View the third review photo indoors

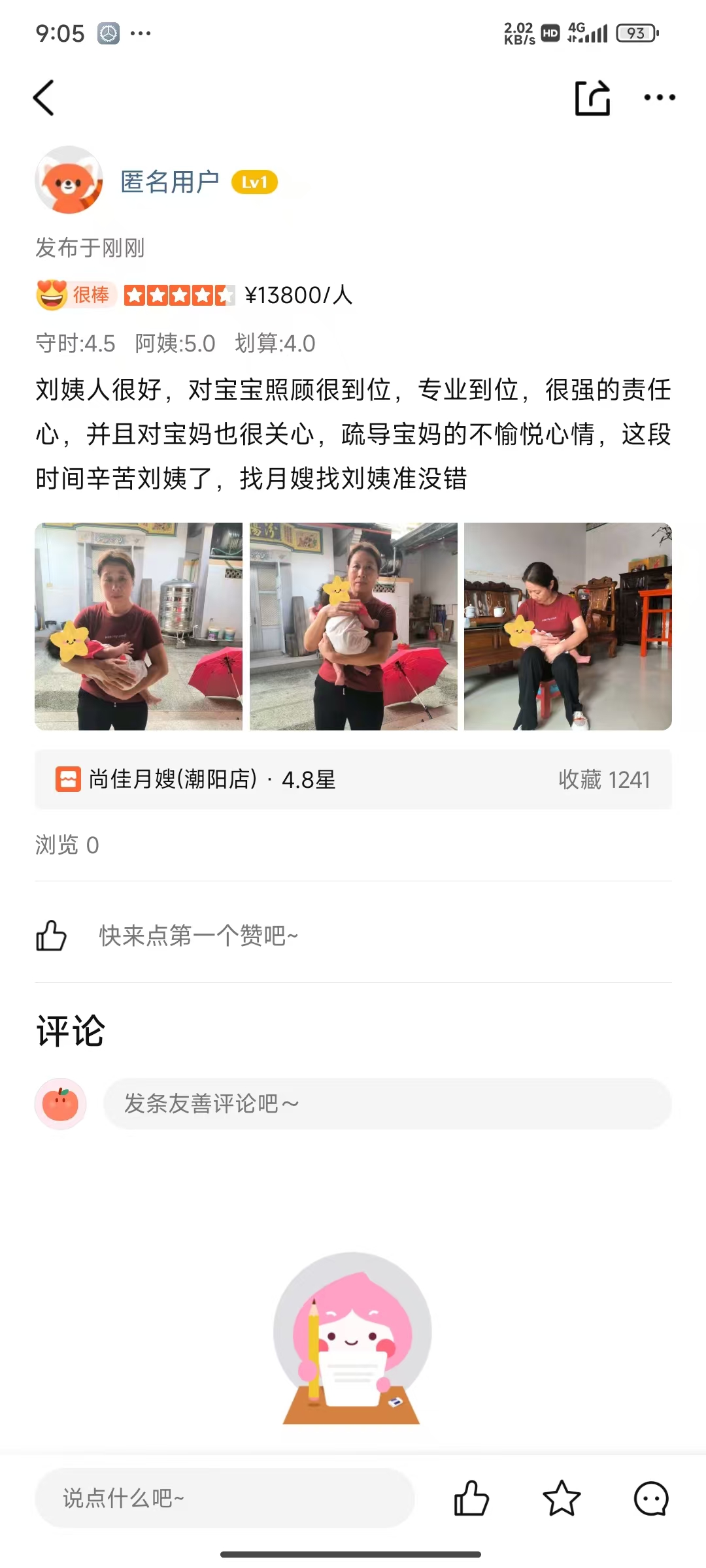tap(567, 626)
